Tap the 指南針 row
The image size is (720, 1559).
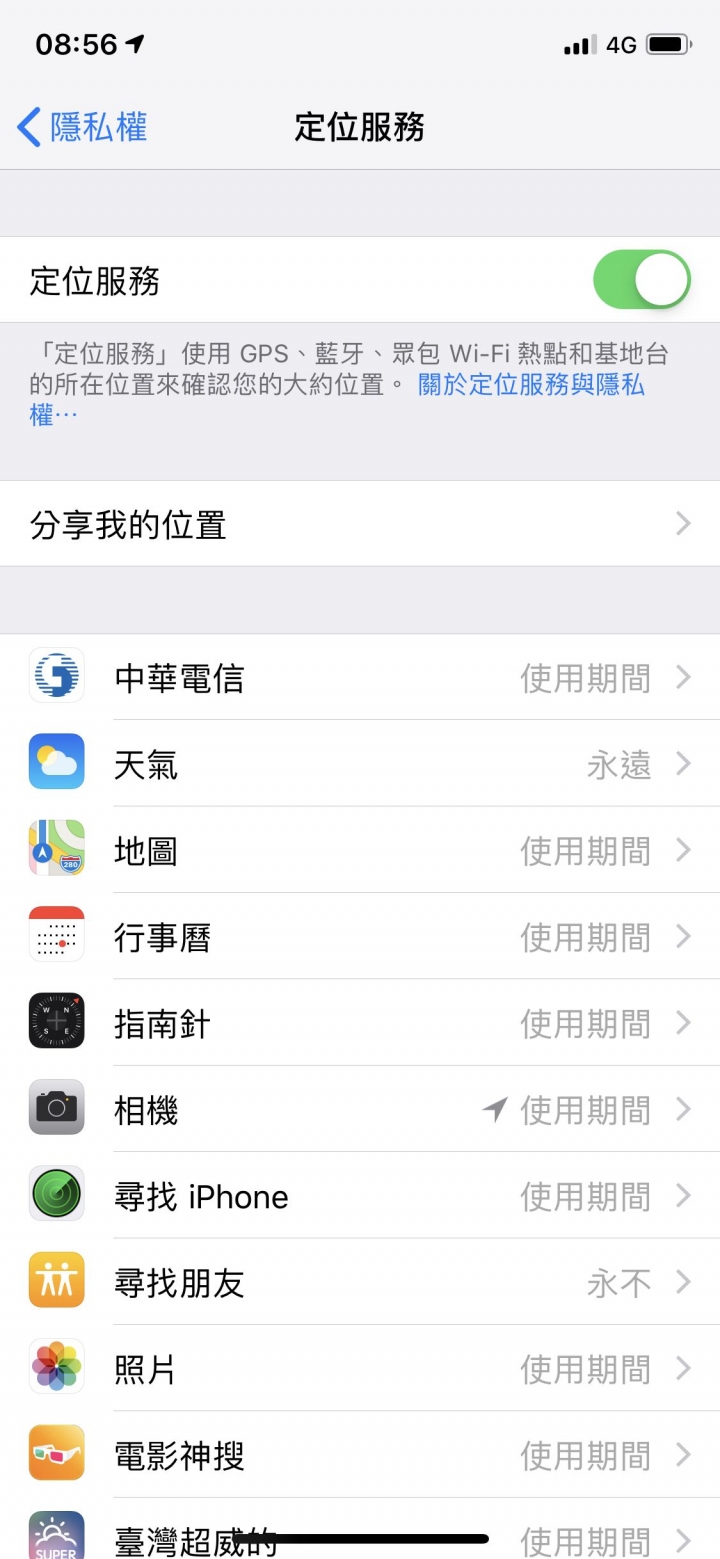click(360, 1023)
